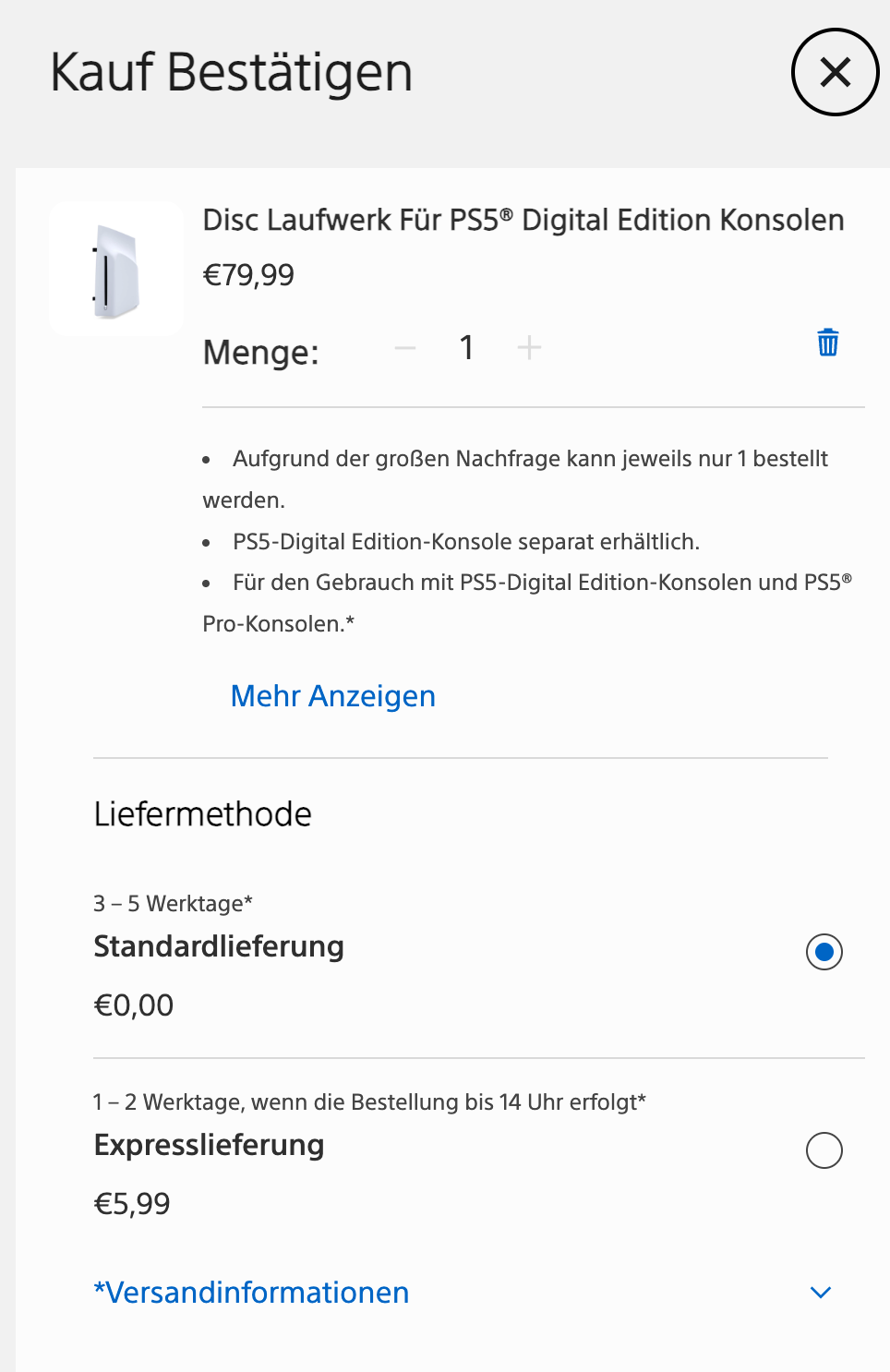Click the quantity value showing 1
Image resolution: width=890 pixels, height=1372 pixels.
(x=466, y=347)
